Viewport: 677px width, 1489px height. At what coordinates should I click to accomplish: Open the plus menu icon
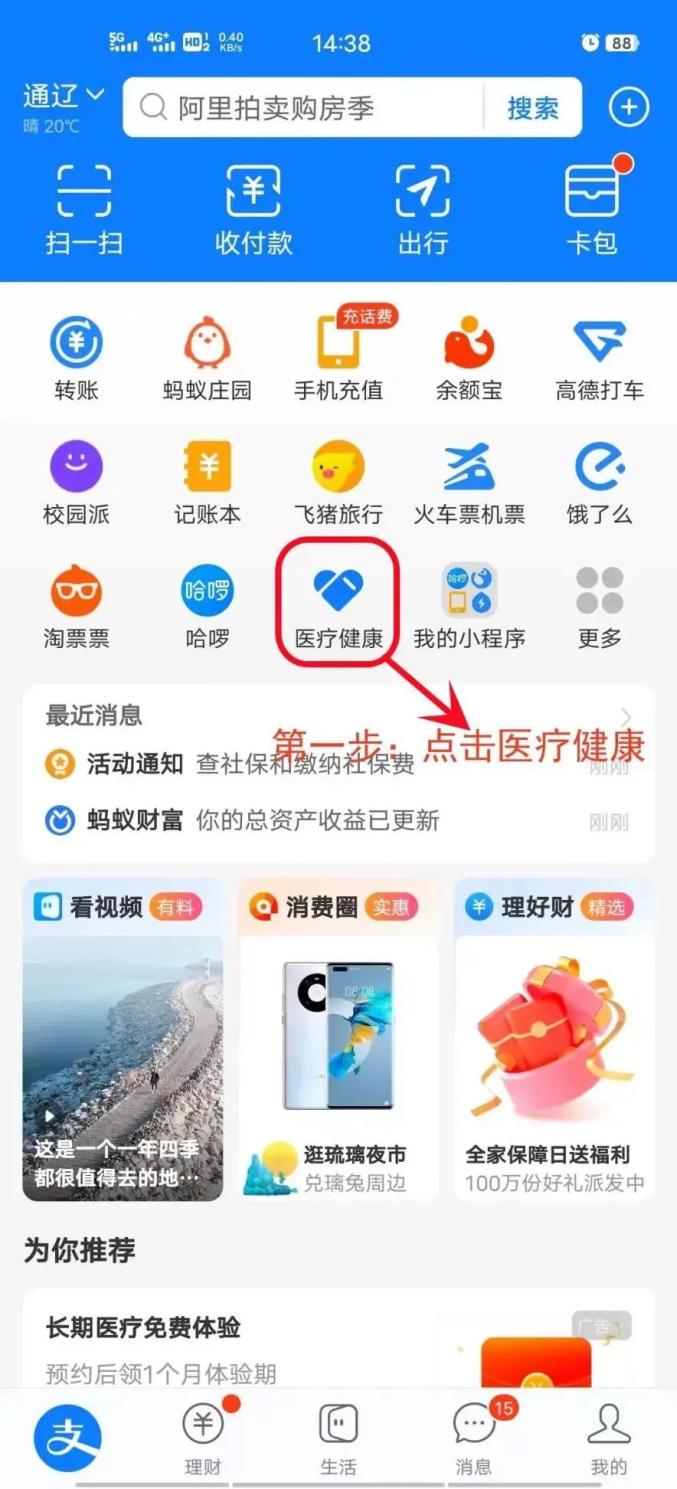coord(629,107)
